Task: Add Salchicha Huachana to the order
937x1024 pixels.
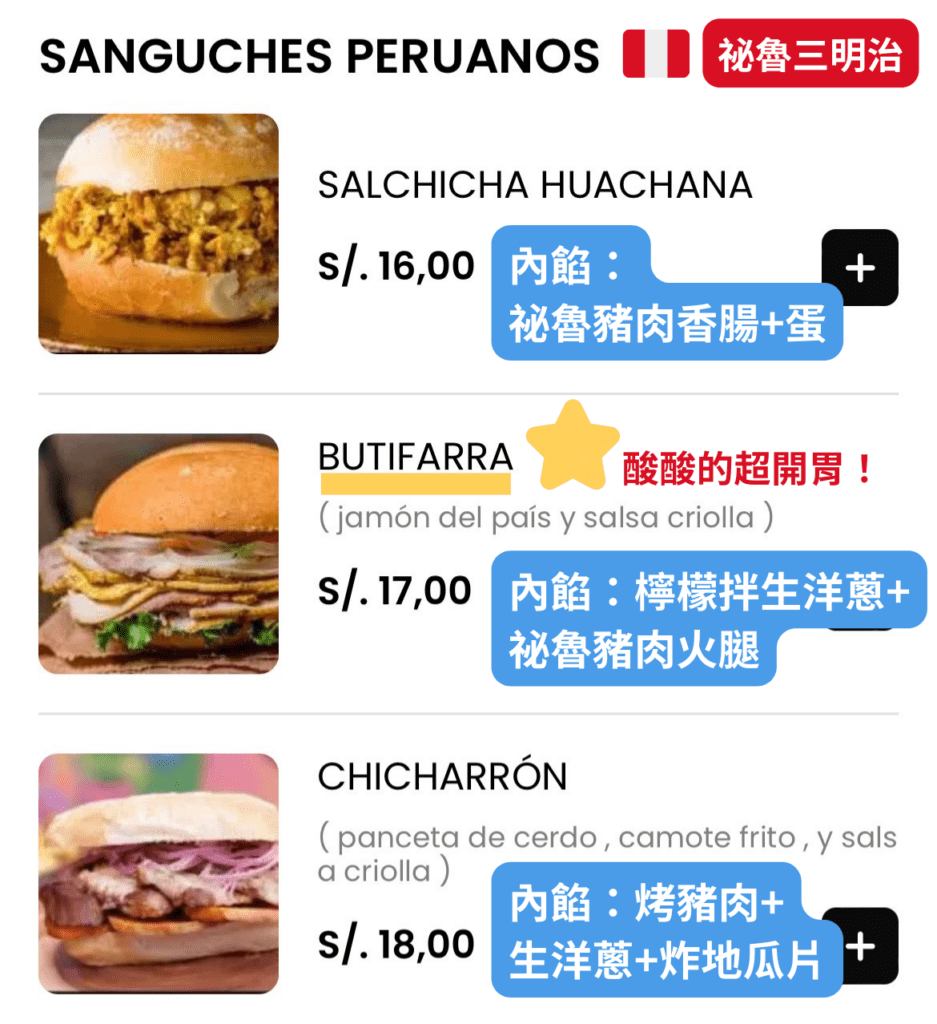Action: pyautogui.click(x=859, y=268)
